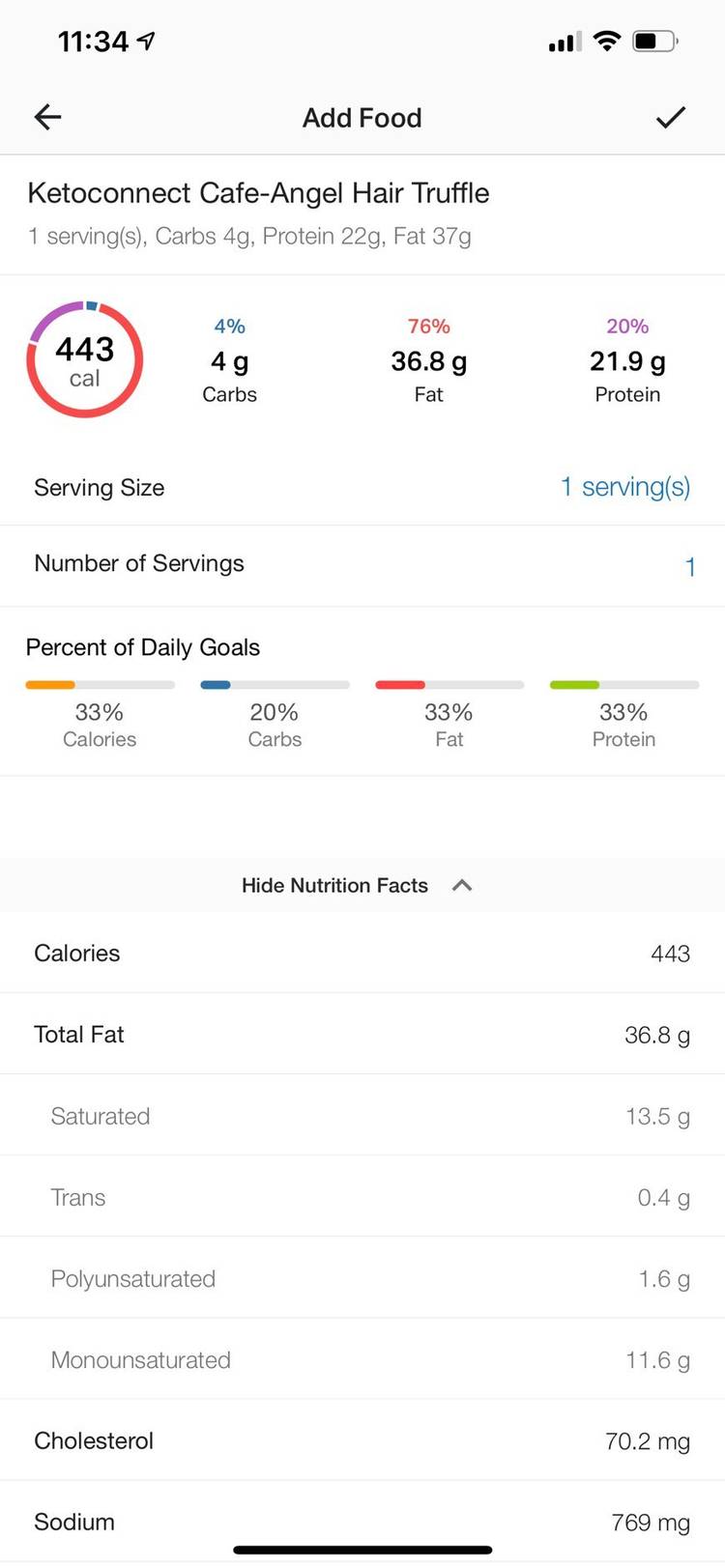Go back using the arrow icon
725x1568 pixels.
click(47, 118)
